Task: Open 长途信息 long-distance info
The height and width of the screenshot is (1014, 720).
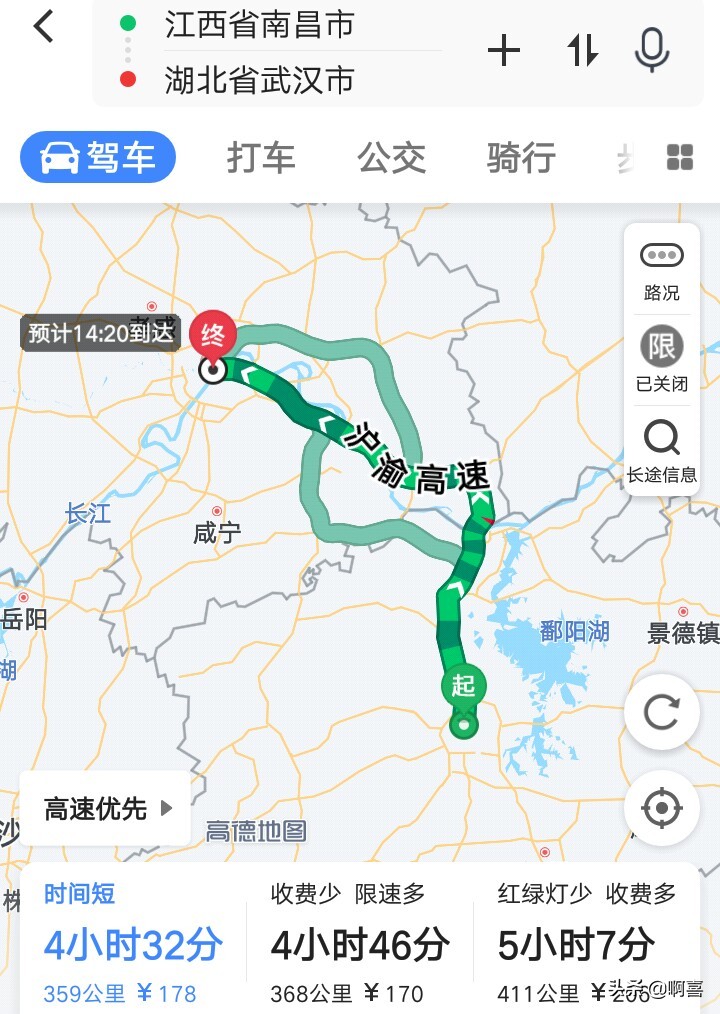Action: (x=661, y=450)
